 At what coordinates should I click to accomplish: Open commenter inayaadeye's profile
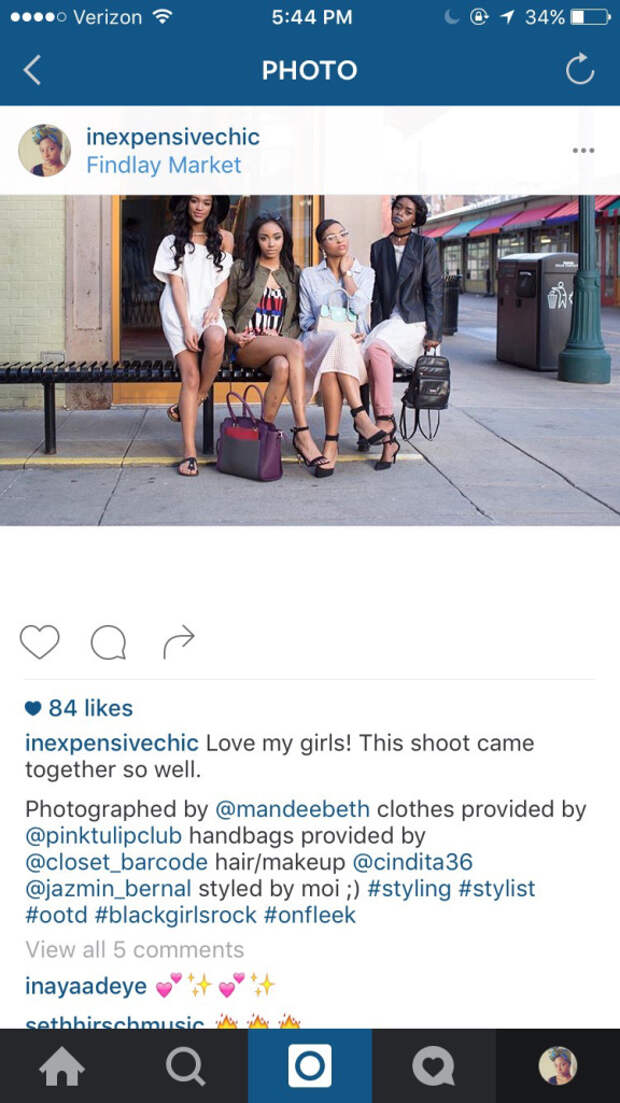86,986
